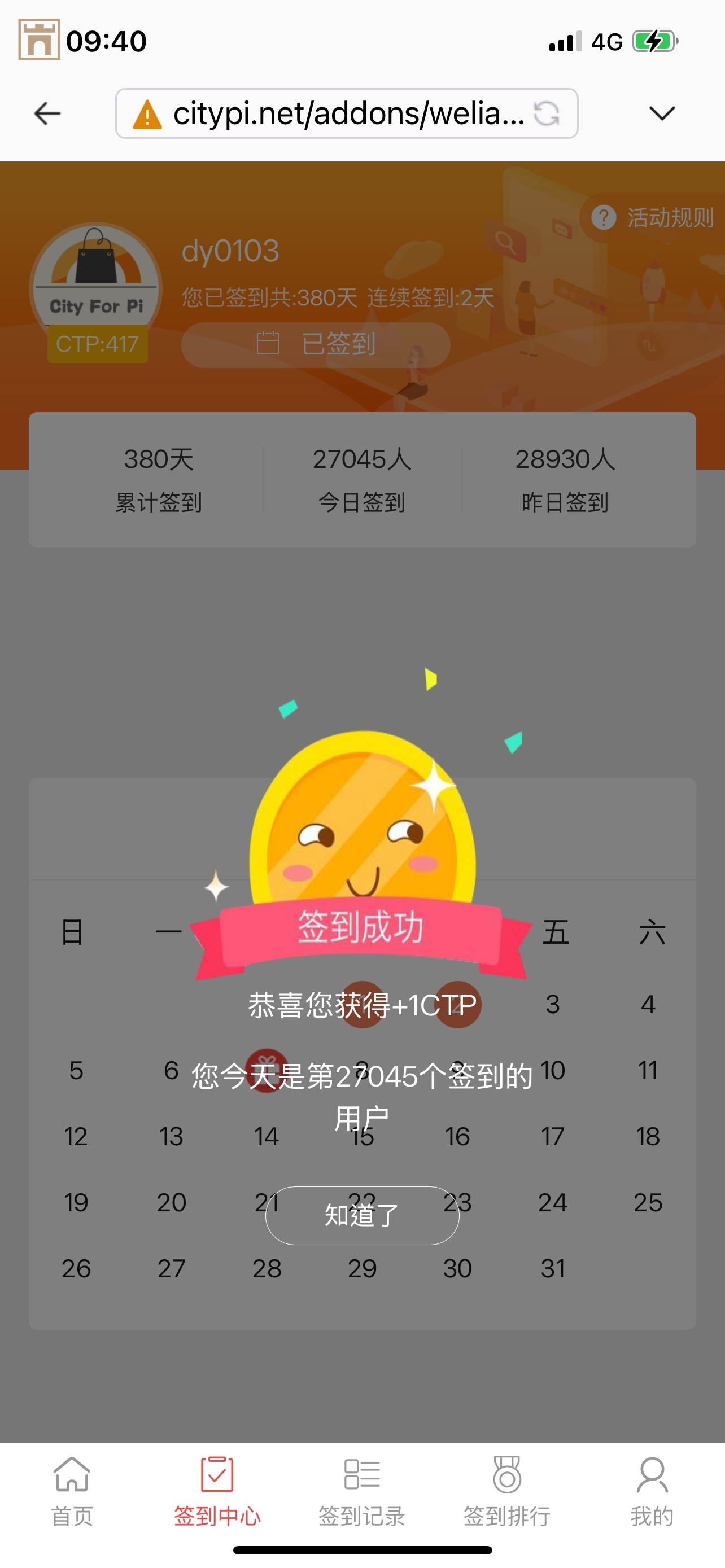725x1568 pixels.
Task: Reload the page from address bar
Action: point(546,114)
